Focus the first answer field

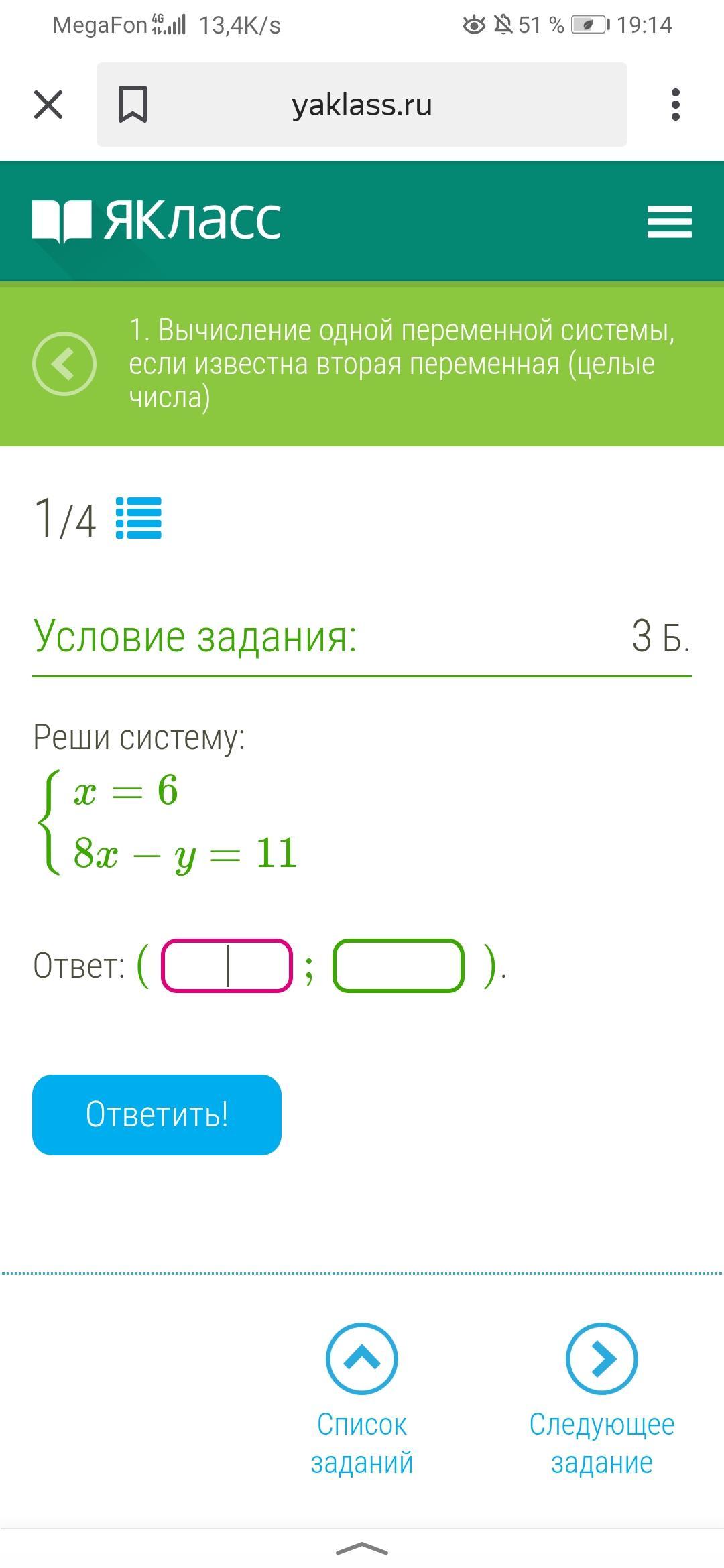coord(227,966)
